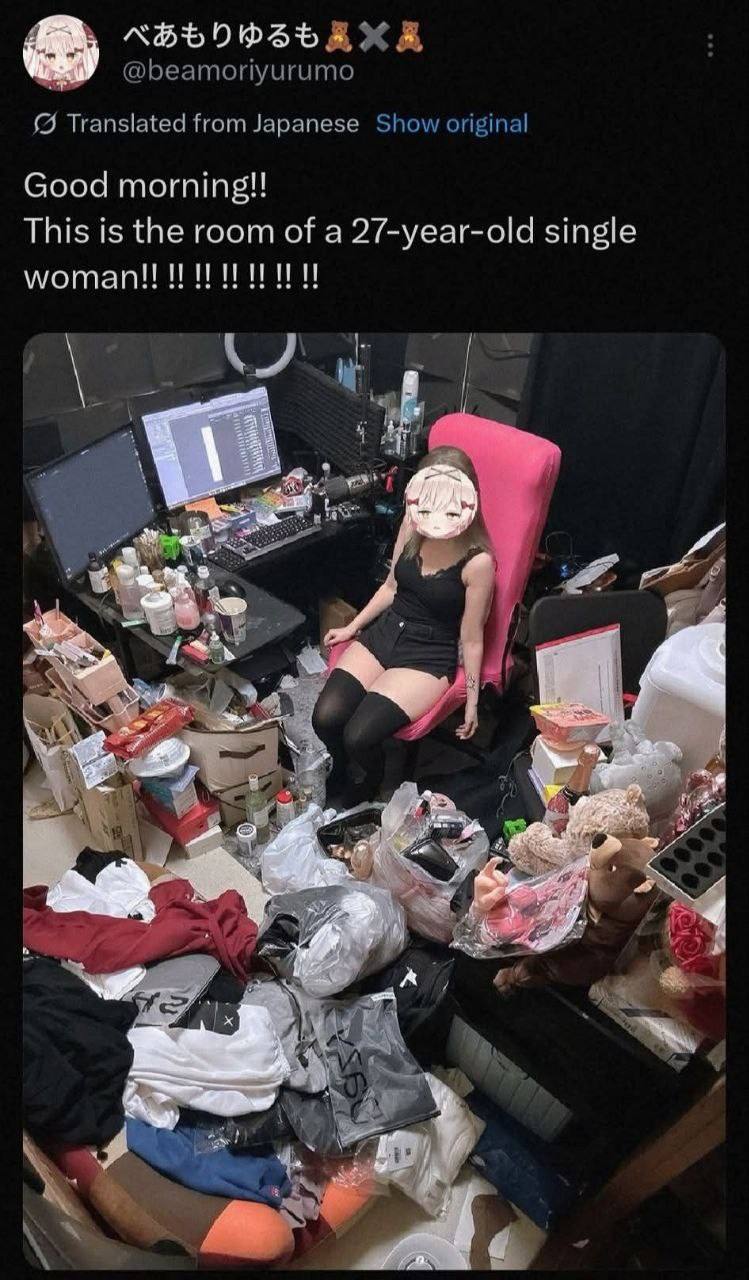Open the author's profile picture
Image resolution: width=749 pixels, height=1280 pixels.
click(x=60, y=53)
